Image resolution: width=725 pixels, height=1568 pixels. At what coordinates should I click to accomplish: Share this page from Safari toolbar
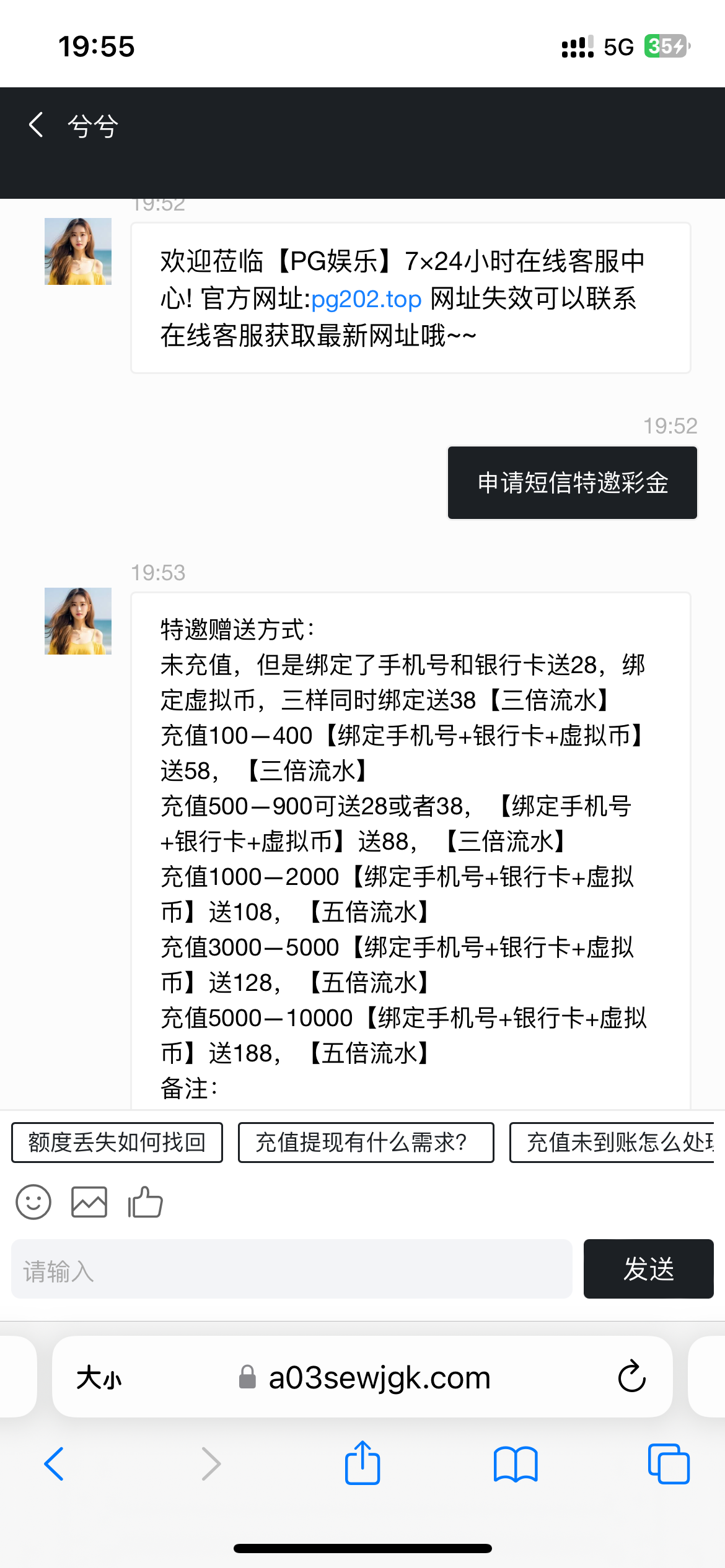[x=362, y=1463]
